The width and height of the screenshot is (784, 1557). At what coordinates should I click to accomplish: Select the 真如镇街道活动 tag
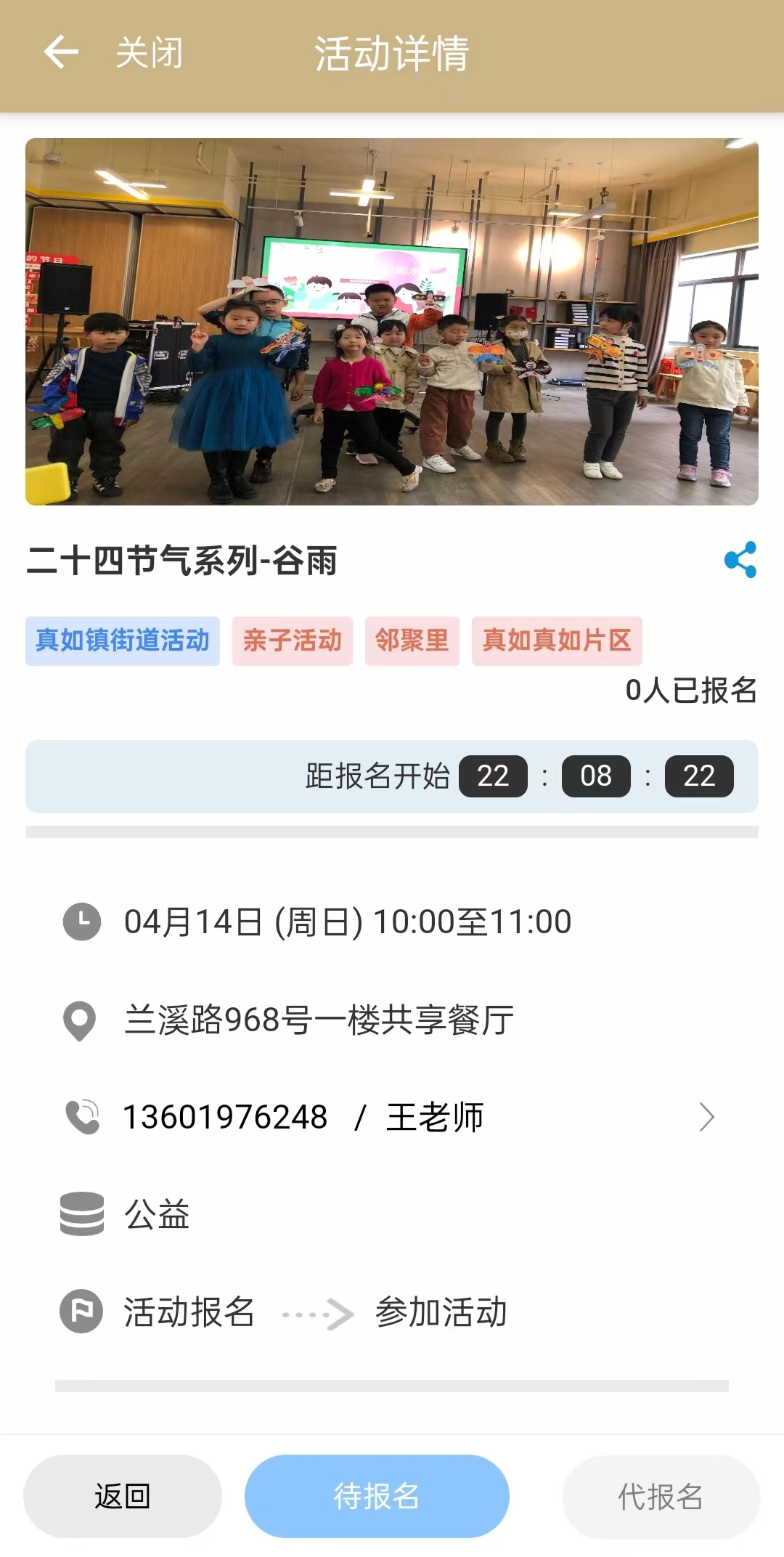tap(123, 641)
